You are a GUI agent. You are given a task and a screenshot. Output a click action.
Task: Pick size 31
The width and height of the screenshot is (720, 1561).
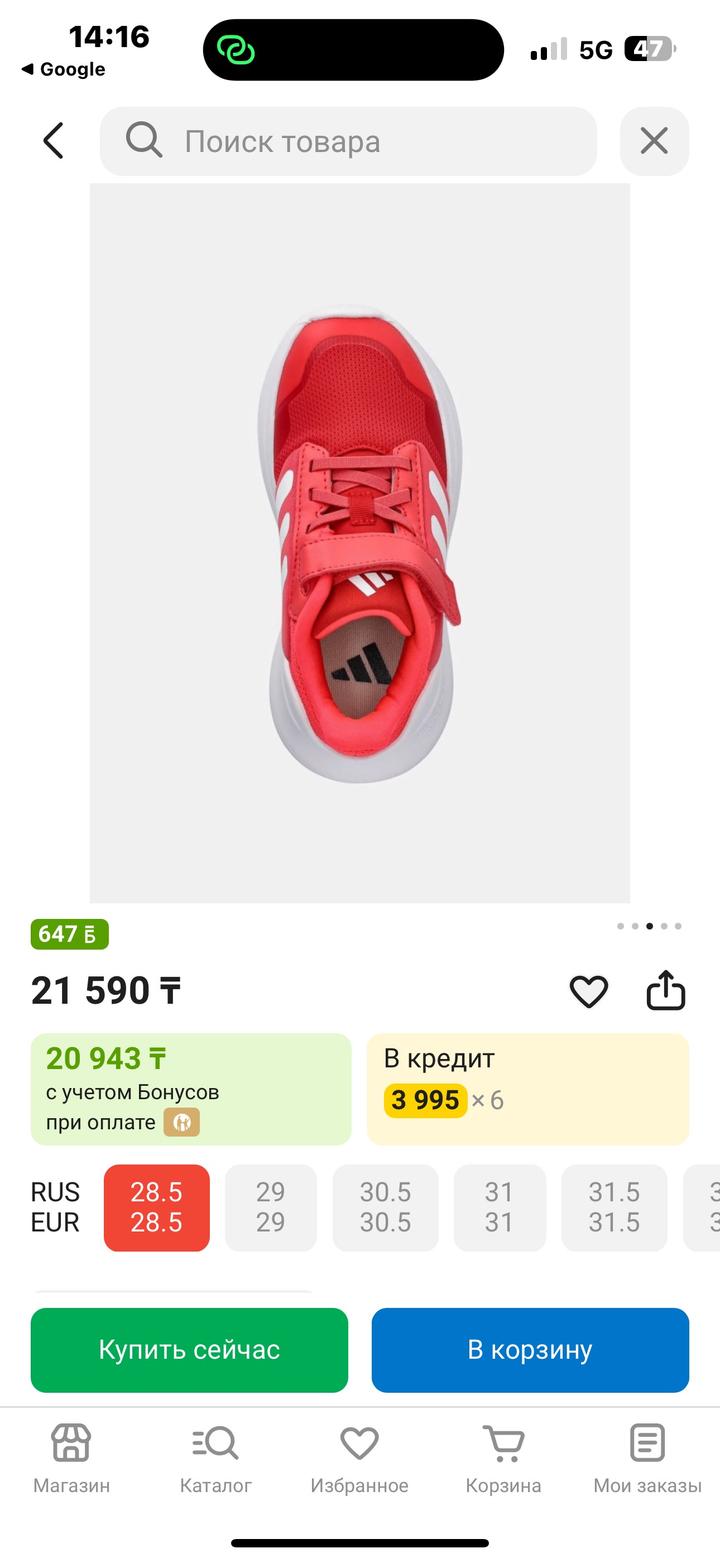tap(499, 1207)
